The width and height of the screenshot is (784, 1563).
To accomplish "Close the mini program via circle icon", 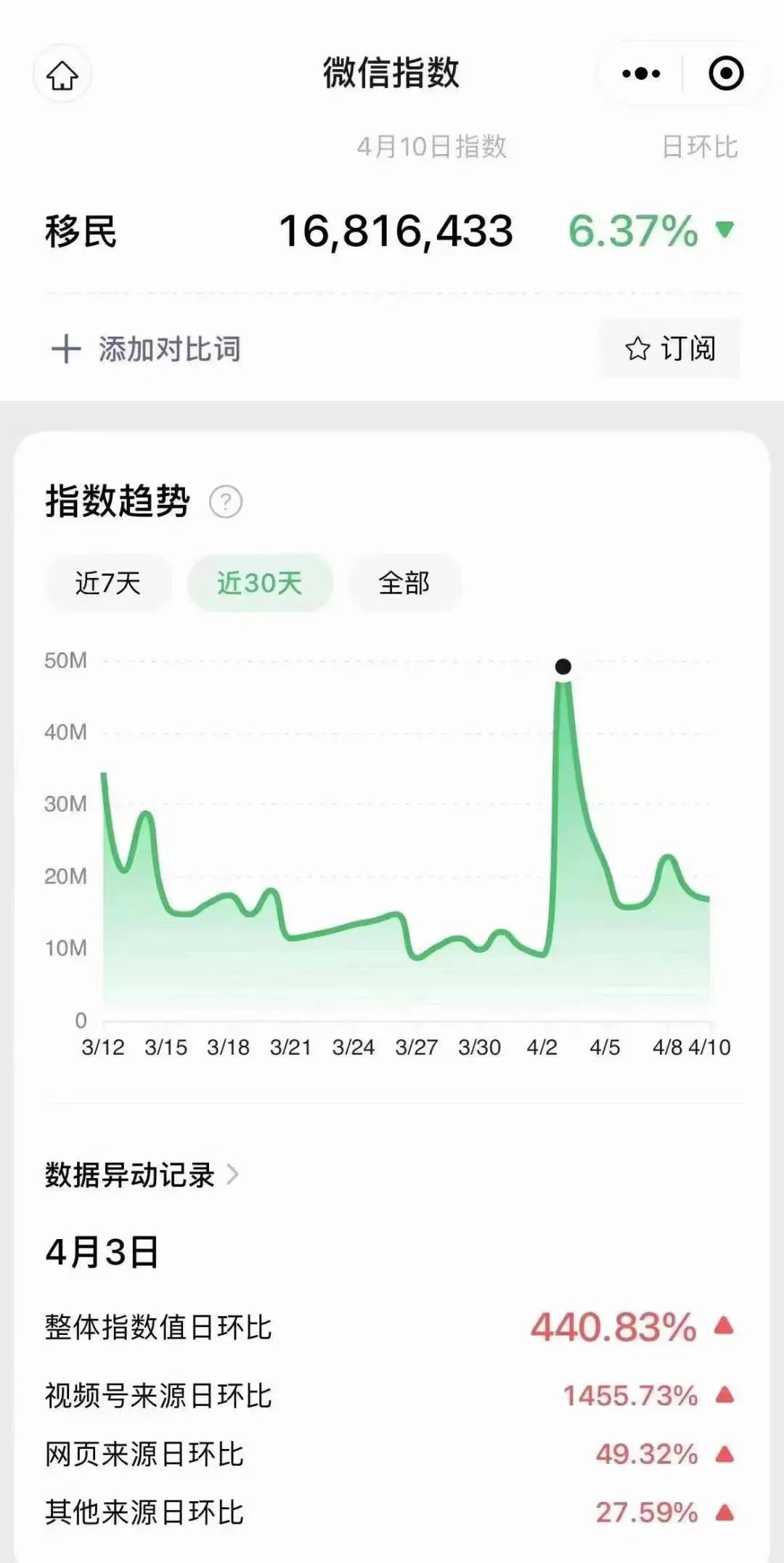I will (x=725, y=73).
